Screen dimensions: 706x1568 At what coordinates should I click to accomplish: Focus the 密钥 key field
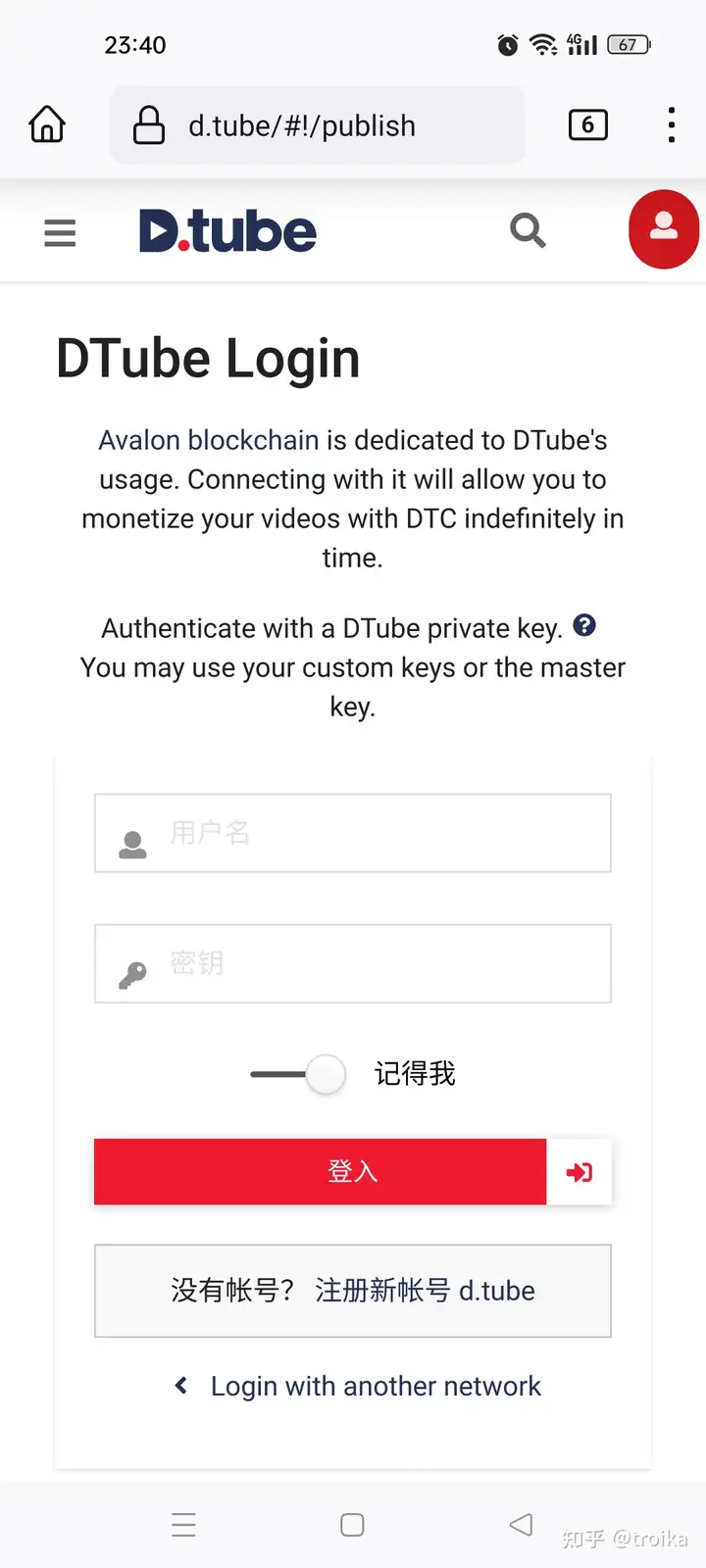click(353, 963)
